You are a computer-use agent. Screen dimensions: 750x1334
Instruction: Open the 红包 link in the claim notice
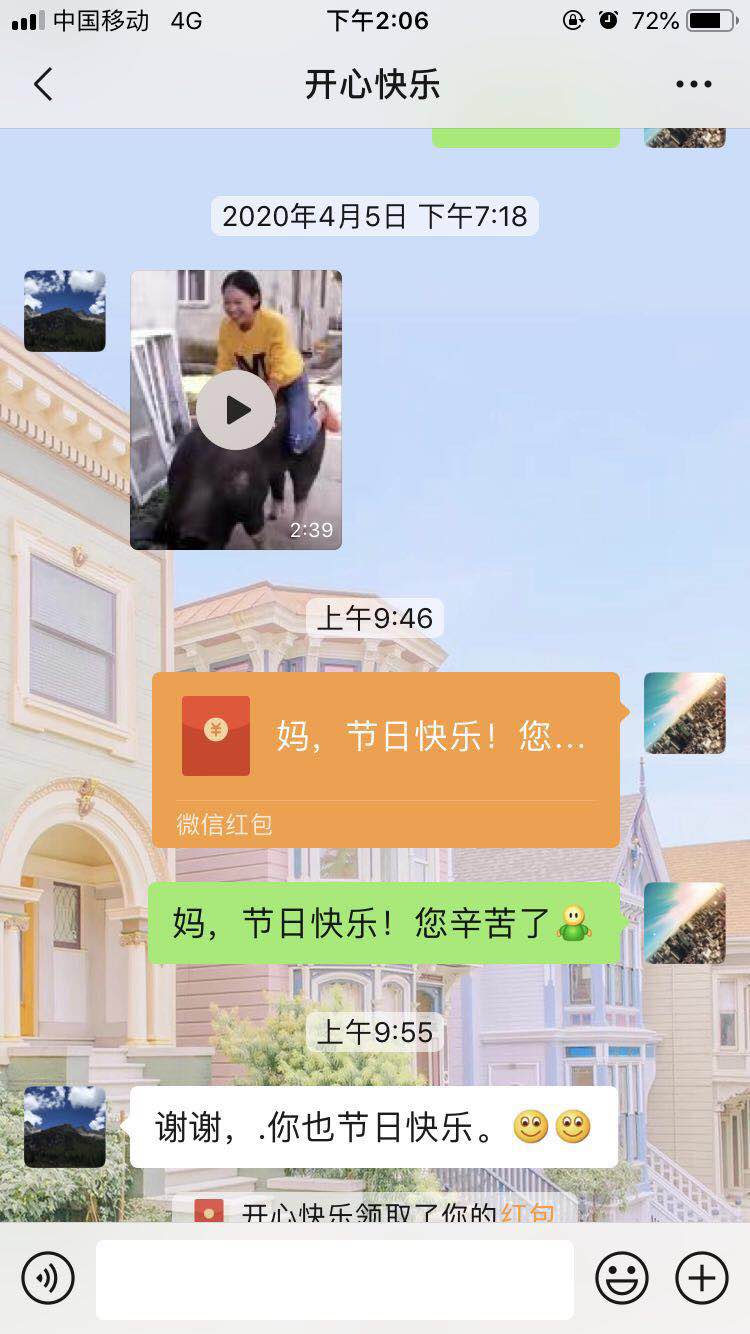click(527, 1213)
